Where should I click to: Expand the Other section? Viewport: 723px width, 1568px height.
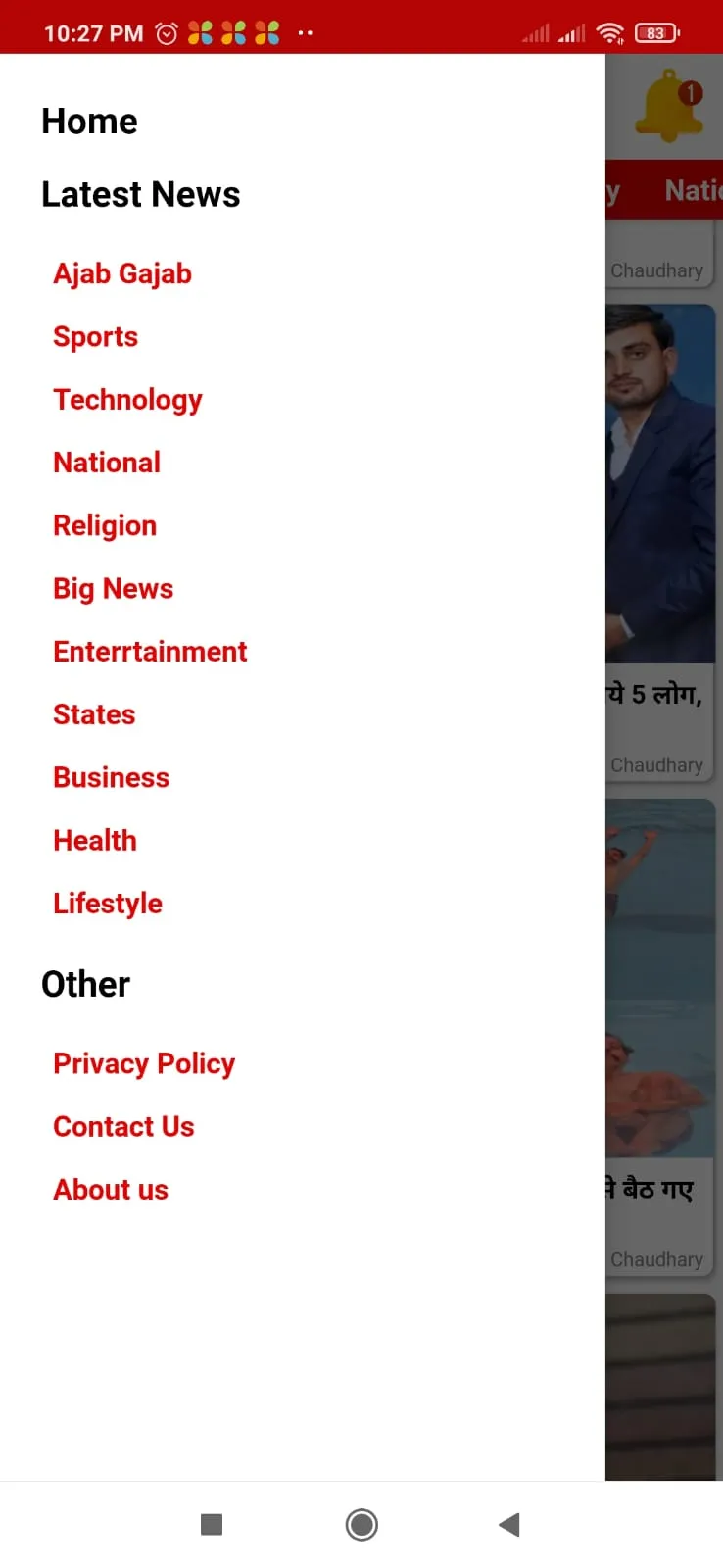pos(85,984)
